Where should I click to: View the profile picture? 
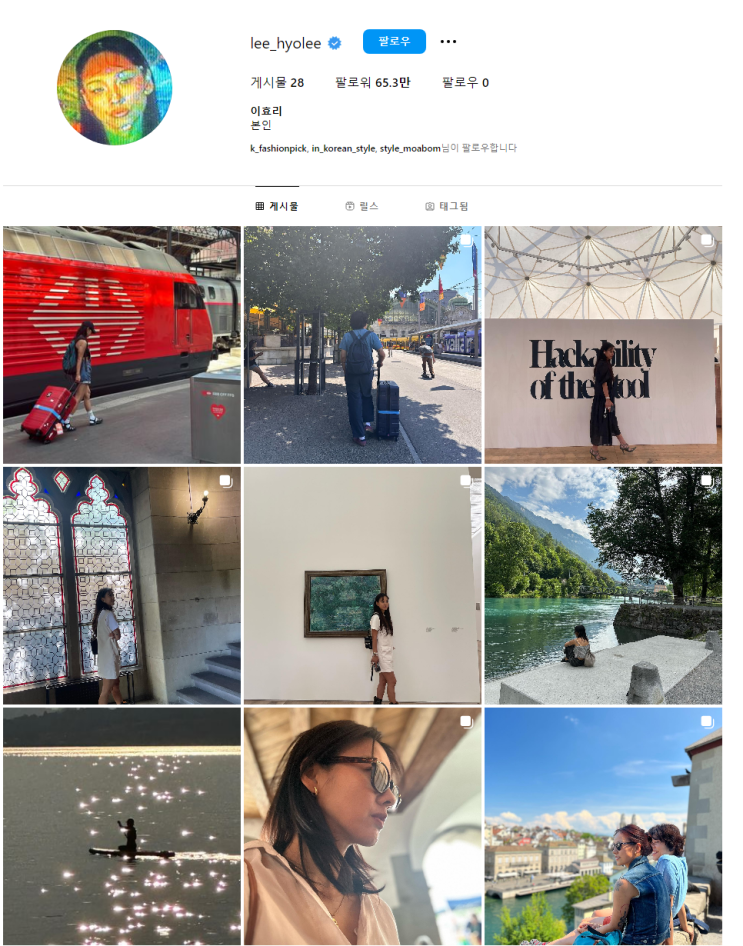point(115,88)
